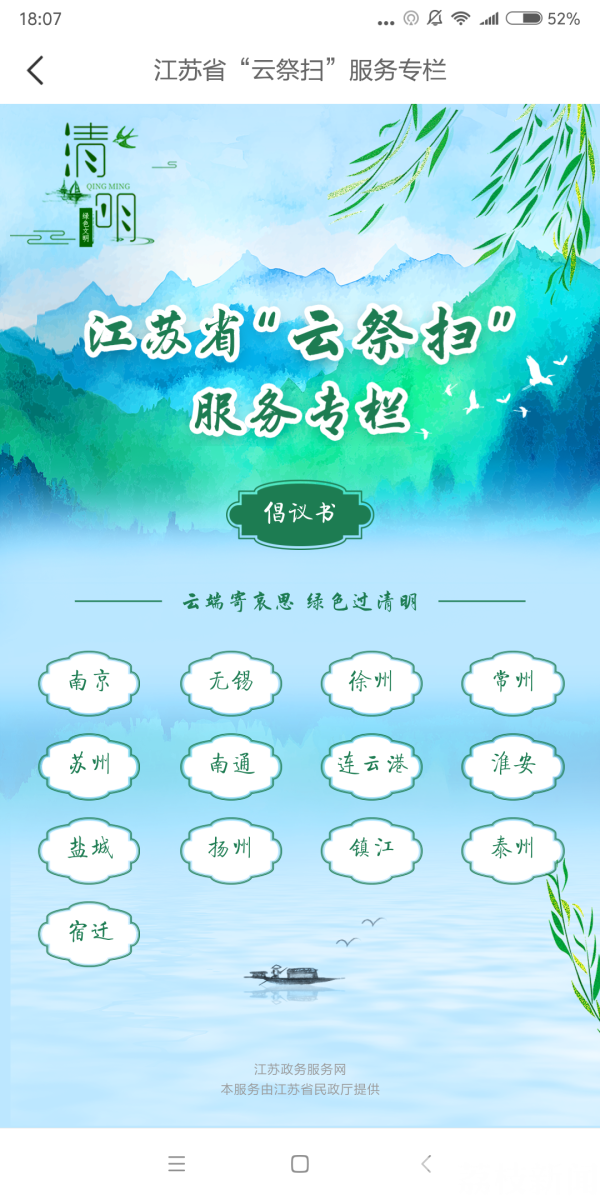Tap the 常州 city button
Image resolution: width=600 pixels, height=1200 pixels.
[512, 683]
